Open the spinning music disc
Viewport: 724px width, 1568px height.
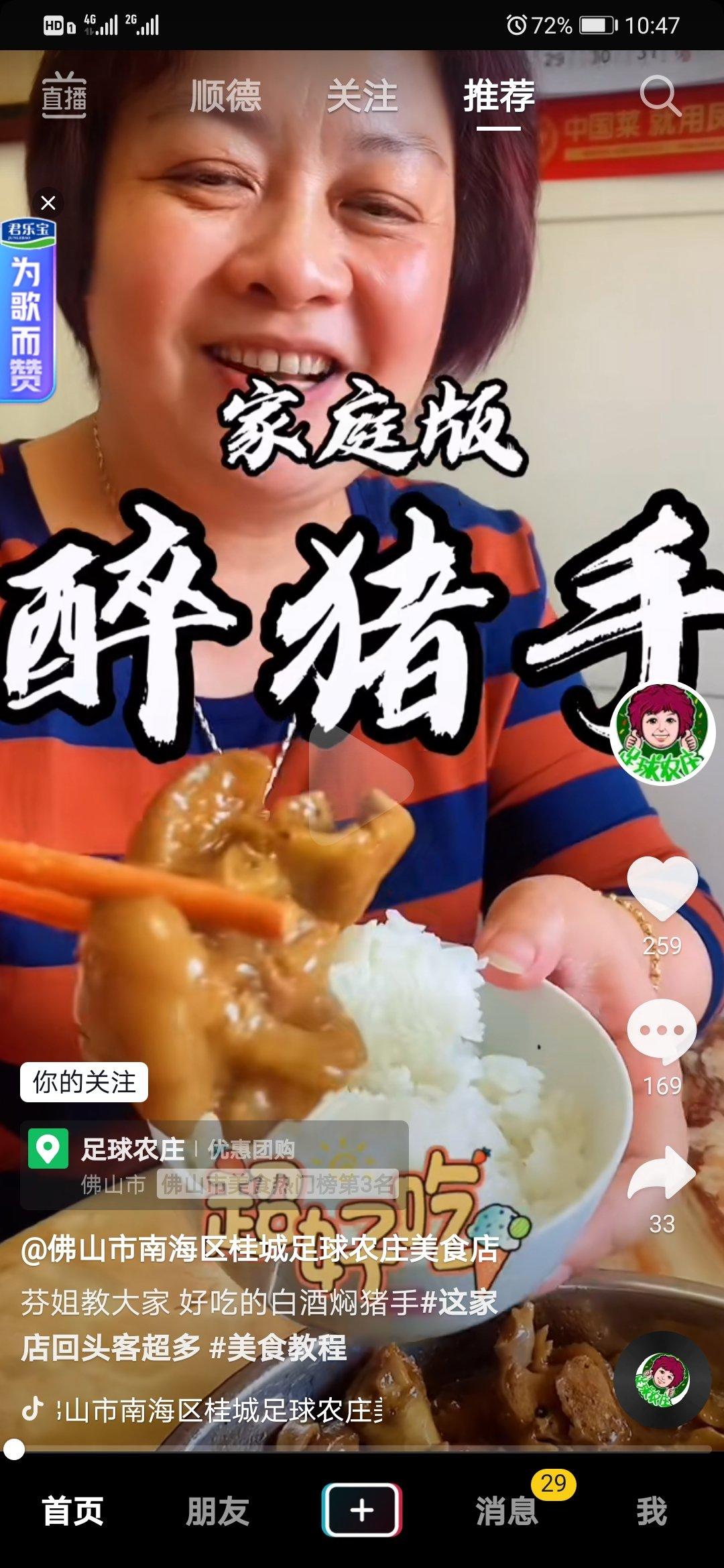662,1380
